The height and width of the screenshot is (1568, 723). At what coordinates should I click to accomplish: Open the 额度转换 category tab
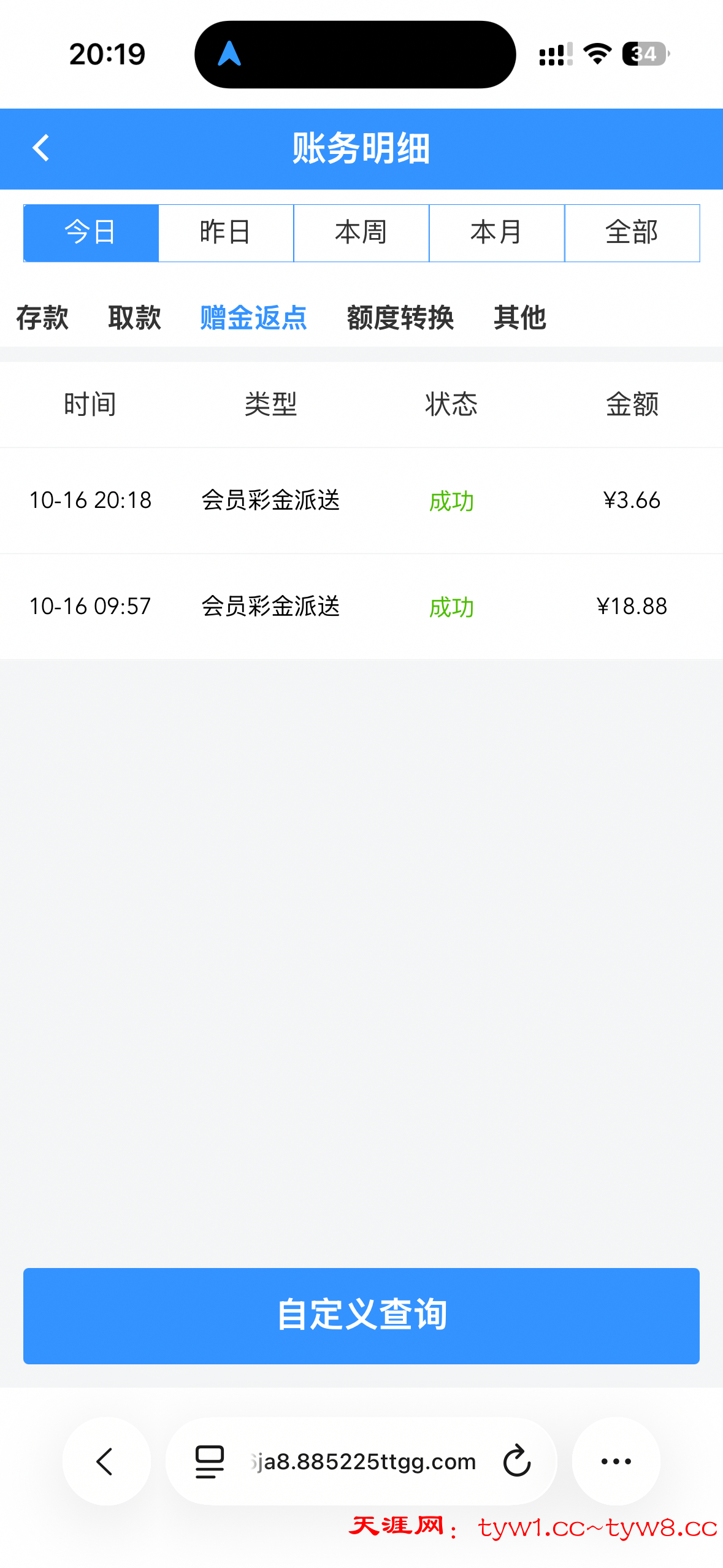click(400, 318)
